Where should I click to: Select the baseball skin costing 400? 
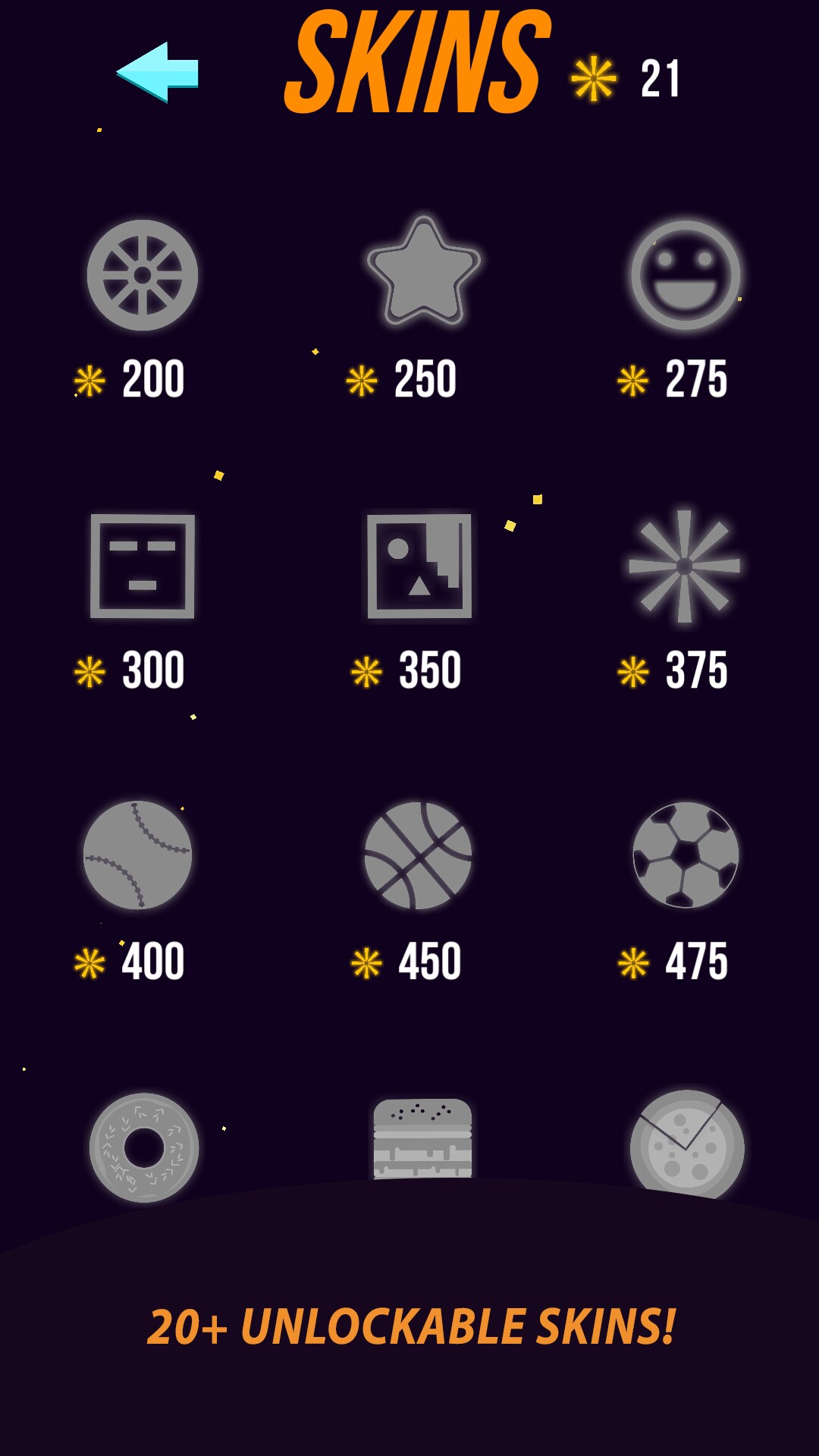pyautogui.click(x=137, y=855)
